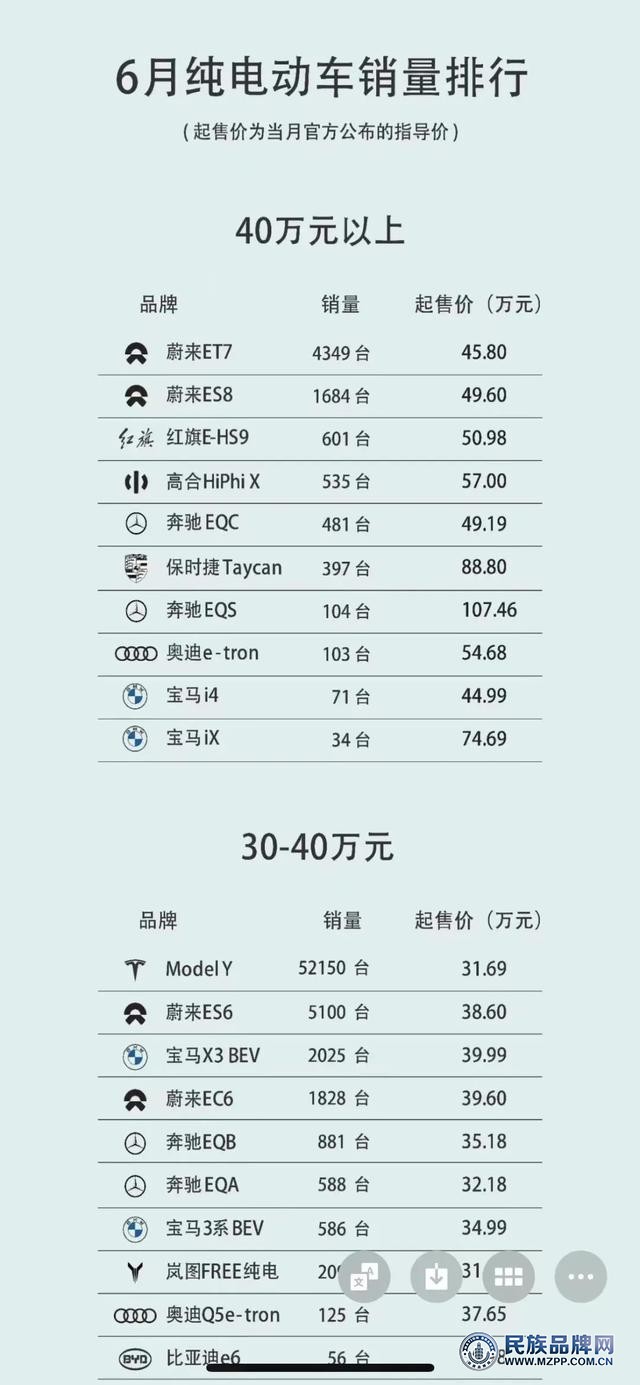Open the more options menu

(581, 1276)
